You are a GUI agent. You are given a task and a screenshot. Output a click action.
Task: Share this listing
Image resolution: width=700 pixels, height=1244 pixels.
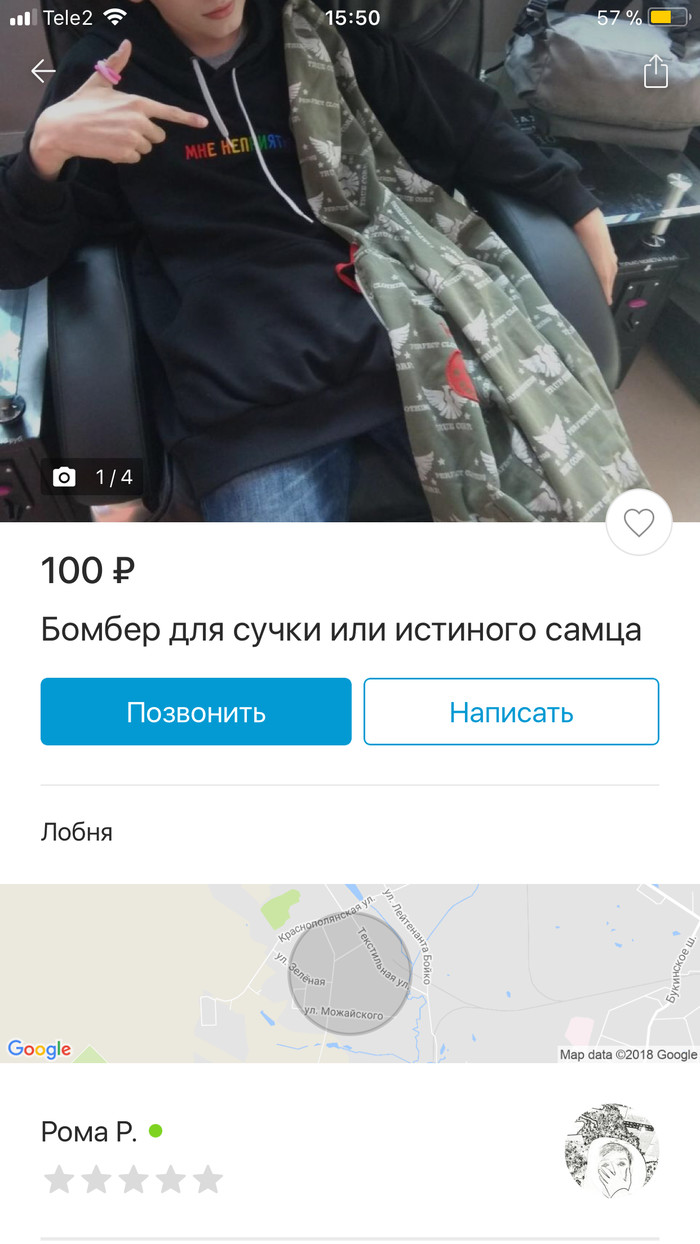tap(655, 71)
